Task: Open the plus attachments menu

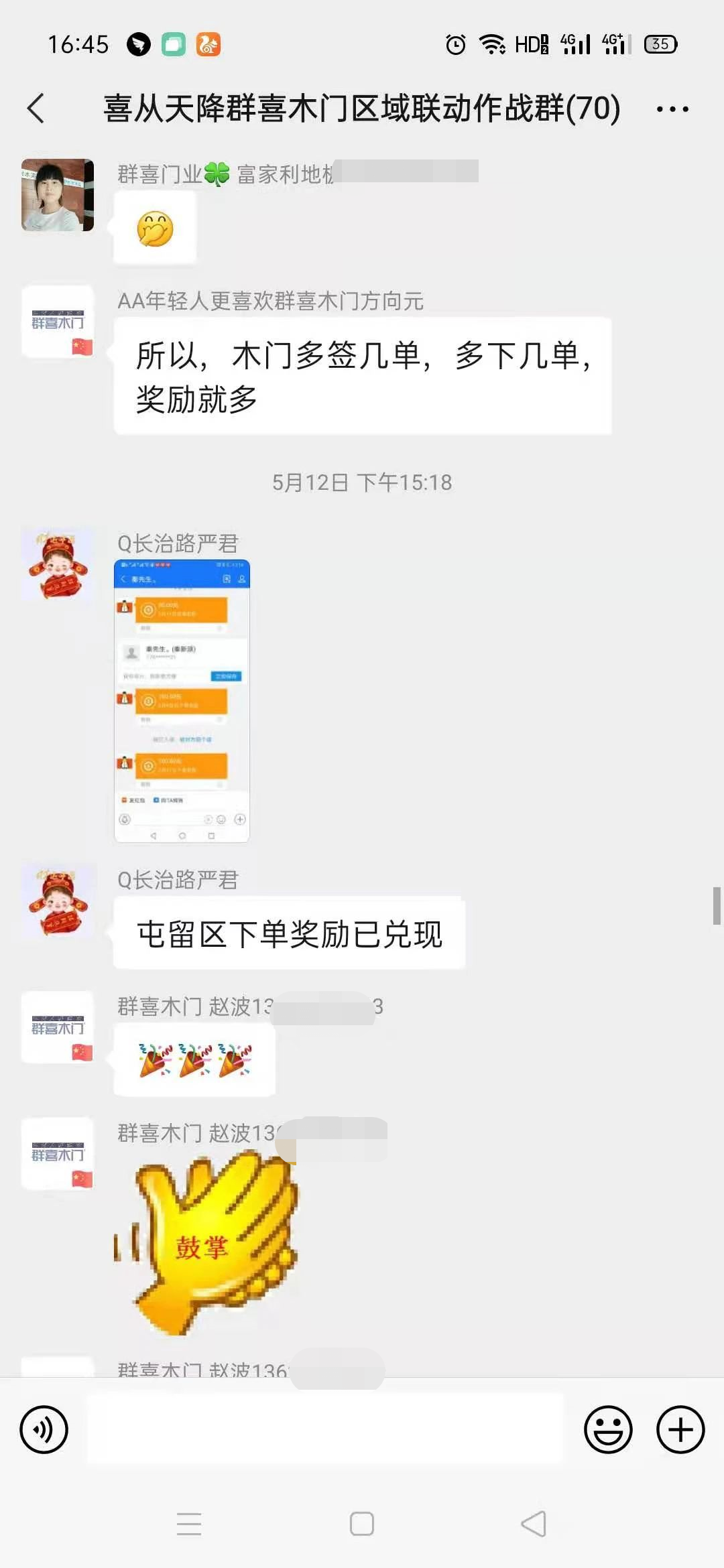Action: tap(680, 1429)
